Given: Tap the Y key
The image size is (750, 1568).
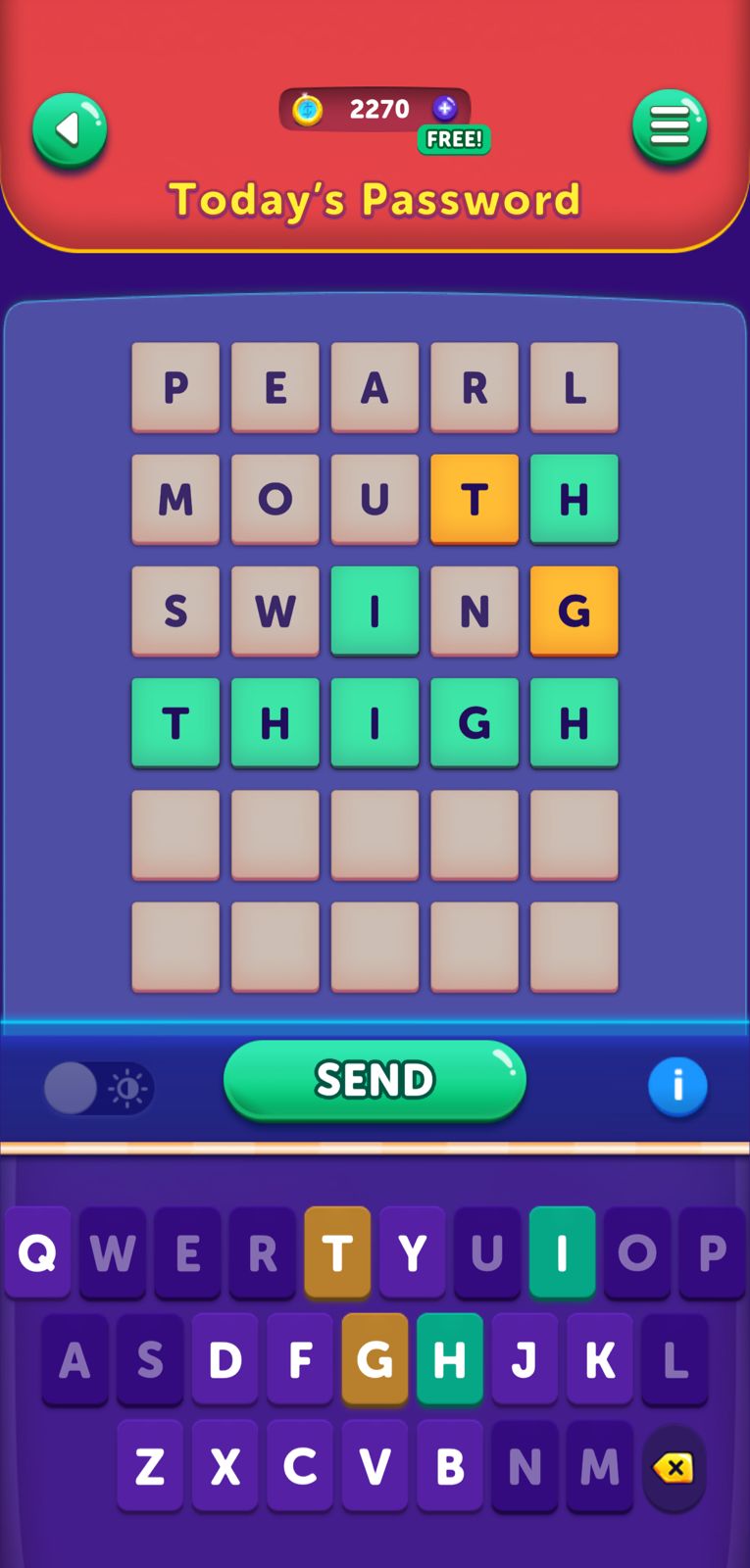Looking at the screenshot, I should point(413,1252).
